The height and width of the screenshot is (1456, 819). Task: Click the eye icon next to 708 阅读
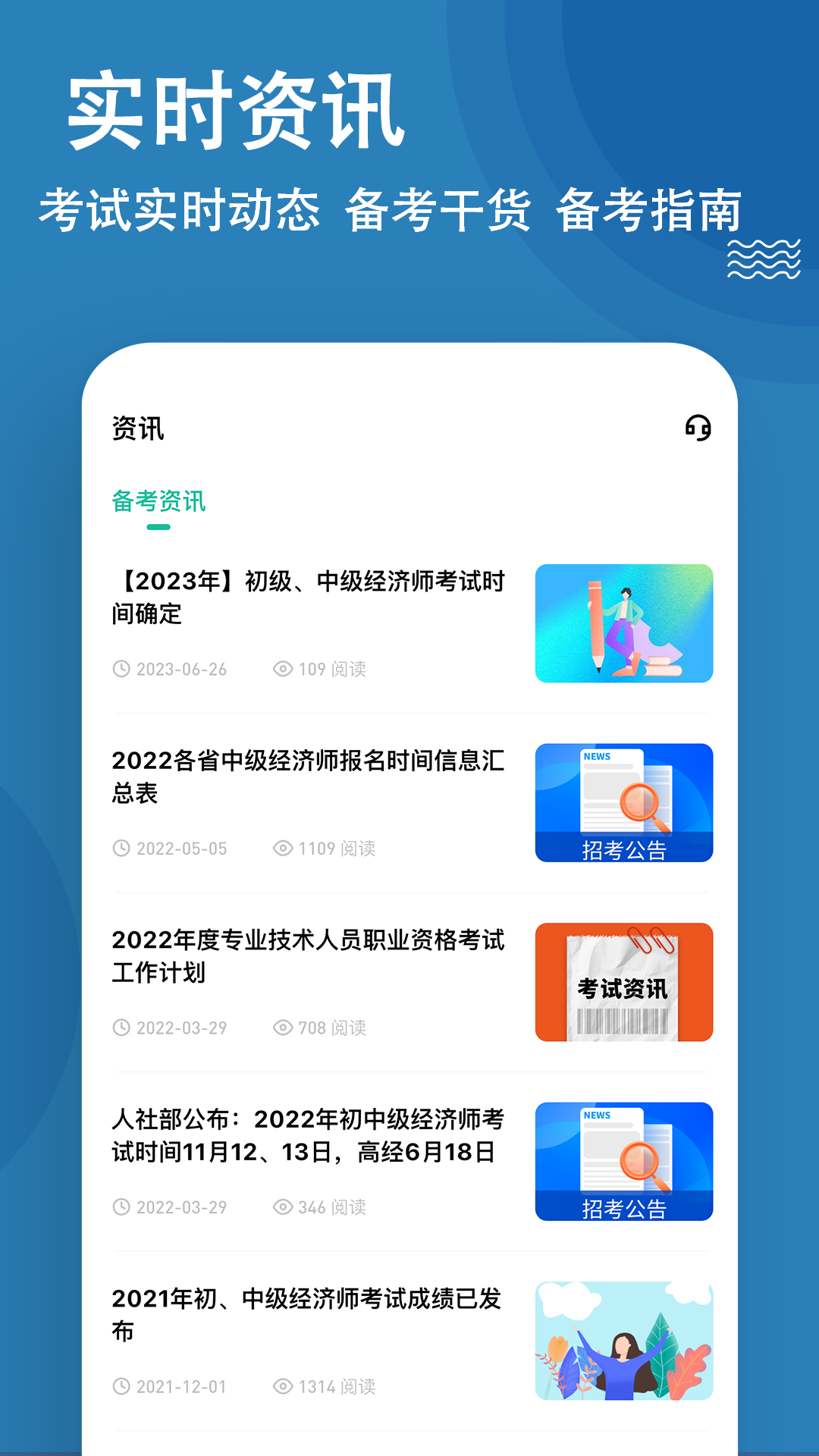pyautogui.click(x=282, y=1029)
